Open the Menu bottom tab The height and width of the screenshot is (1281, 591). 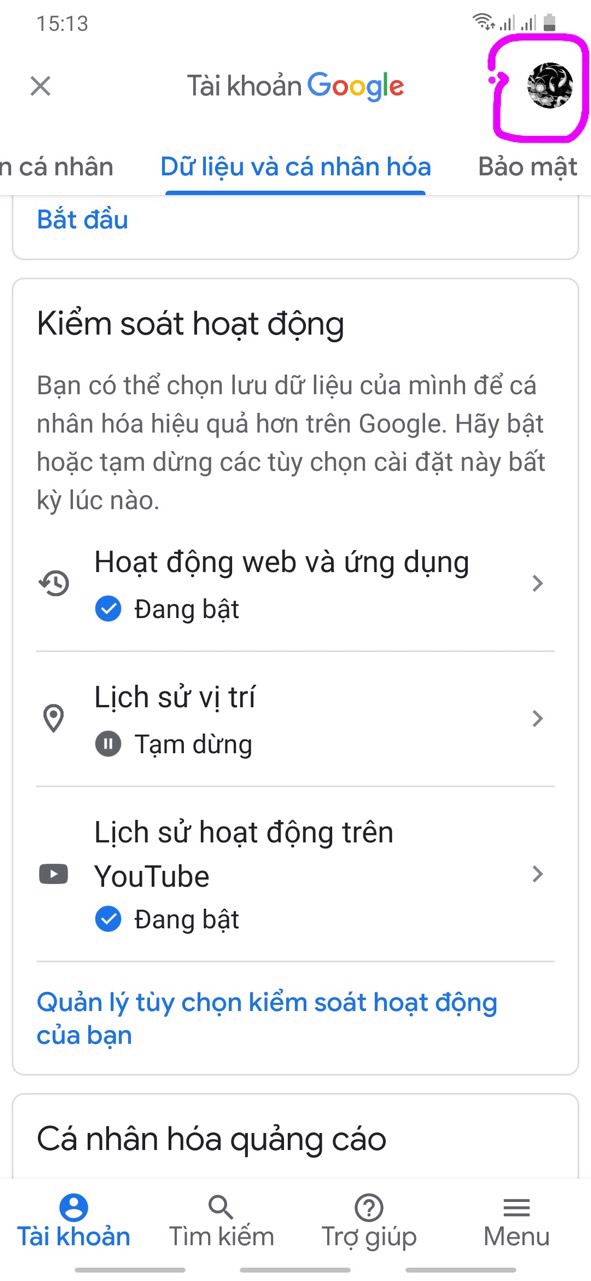coord(516,1221)
